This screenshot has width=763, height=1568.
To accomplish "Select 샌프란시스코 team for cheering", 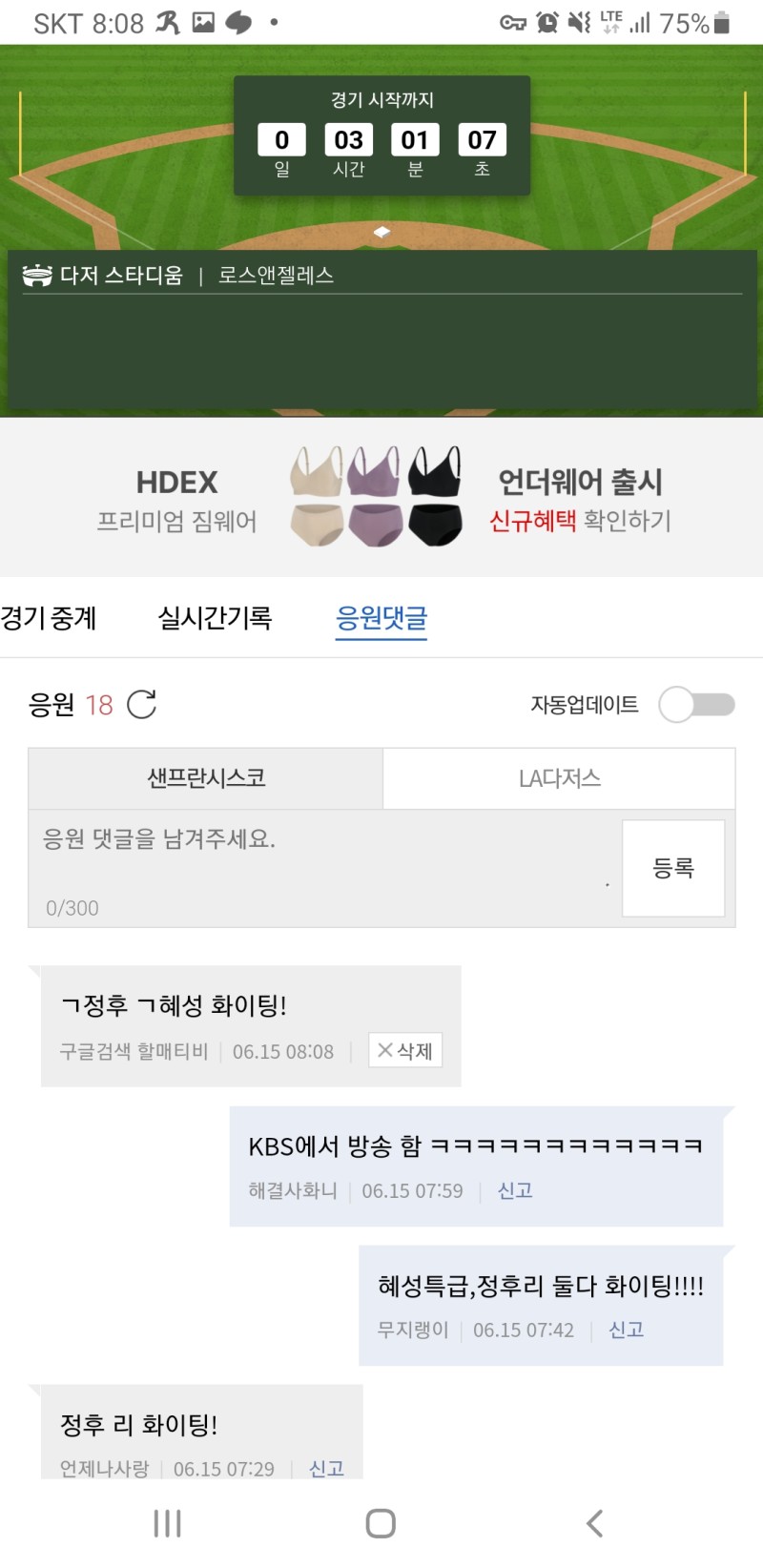I will click(206, 778).
